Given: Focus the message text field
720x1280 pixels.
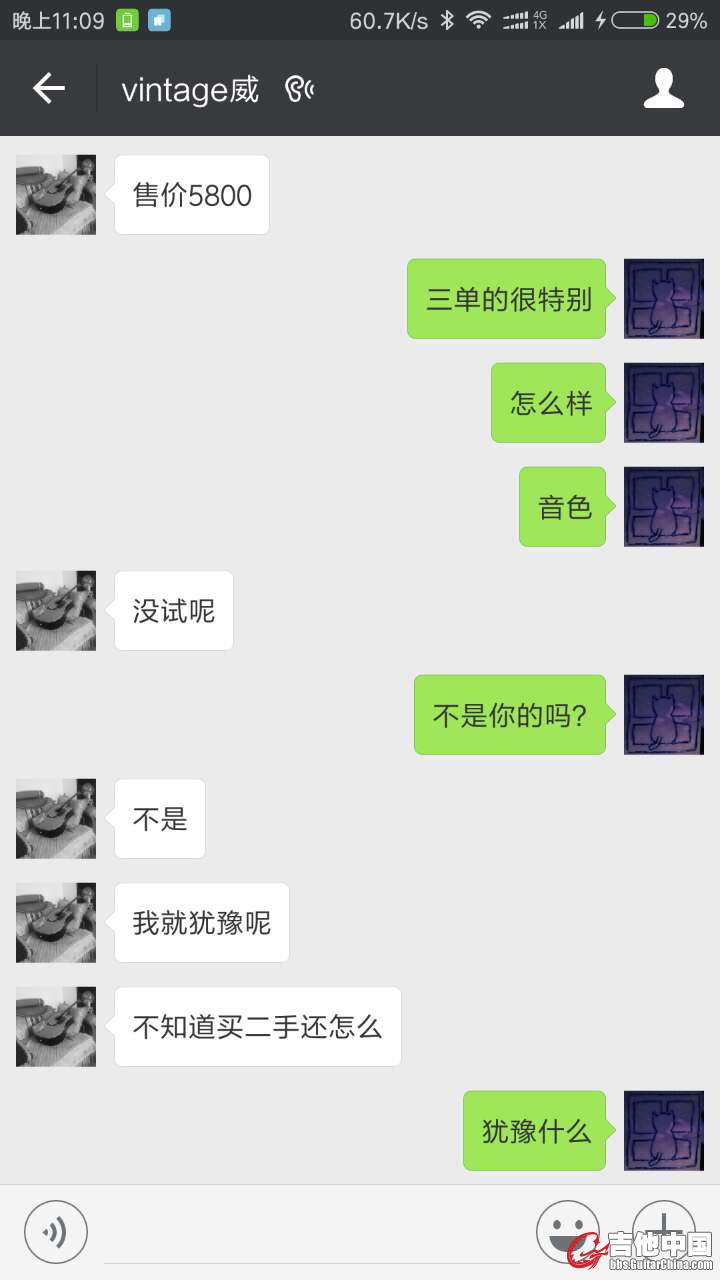Looking at the screenshot, I should point(310,1235).
